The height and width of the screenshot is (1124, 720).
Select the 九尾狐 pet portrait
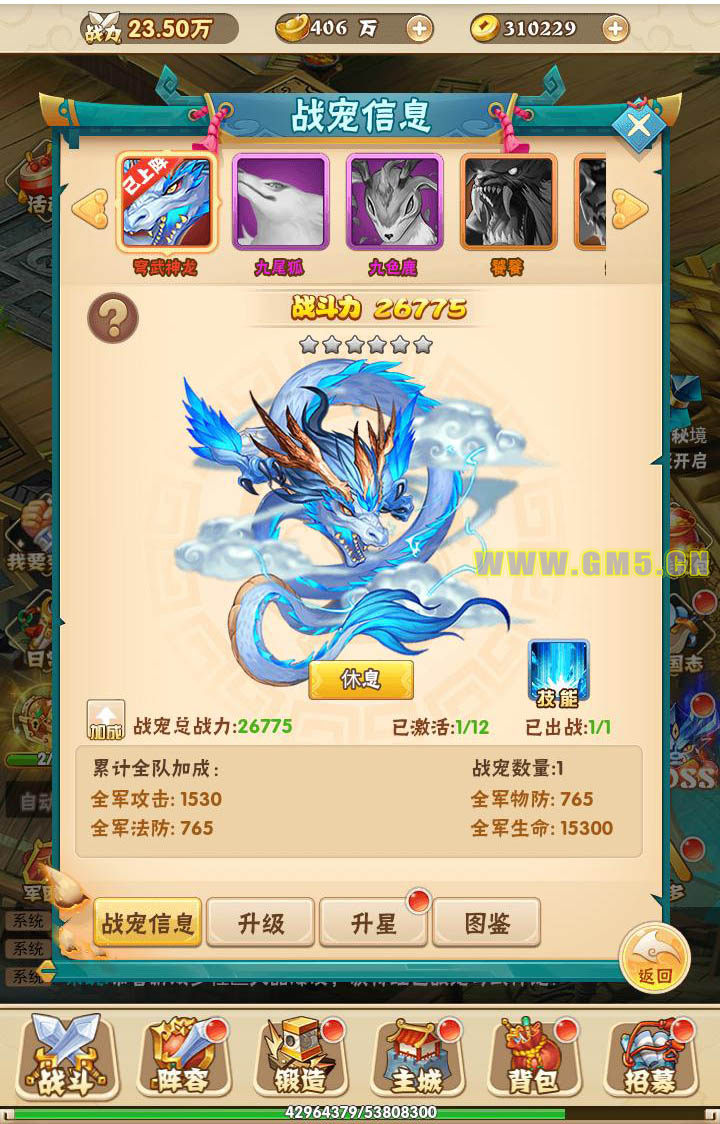pyautogui.click(x=280, y=202)
